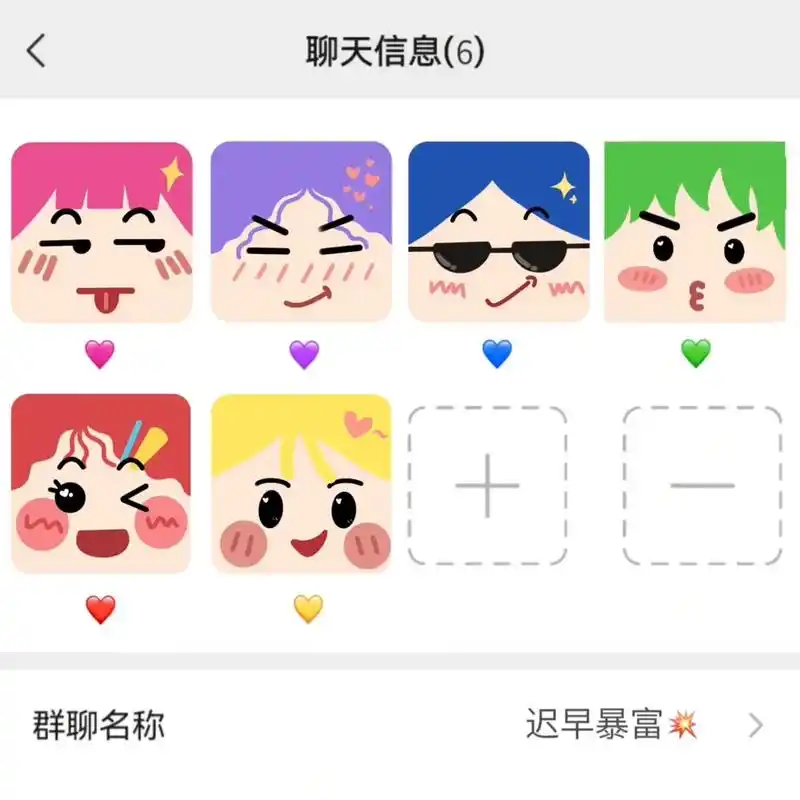This screenshot has width=800, height=800.
Task: Add a new member with plus button
Action: [488, 486]
